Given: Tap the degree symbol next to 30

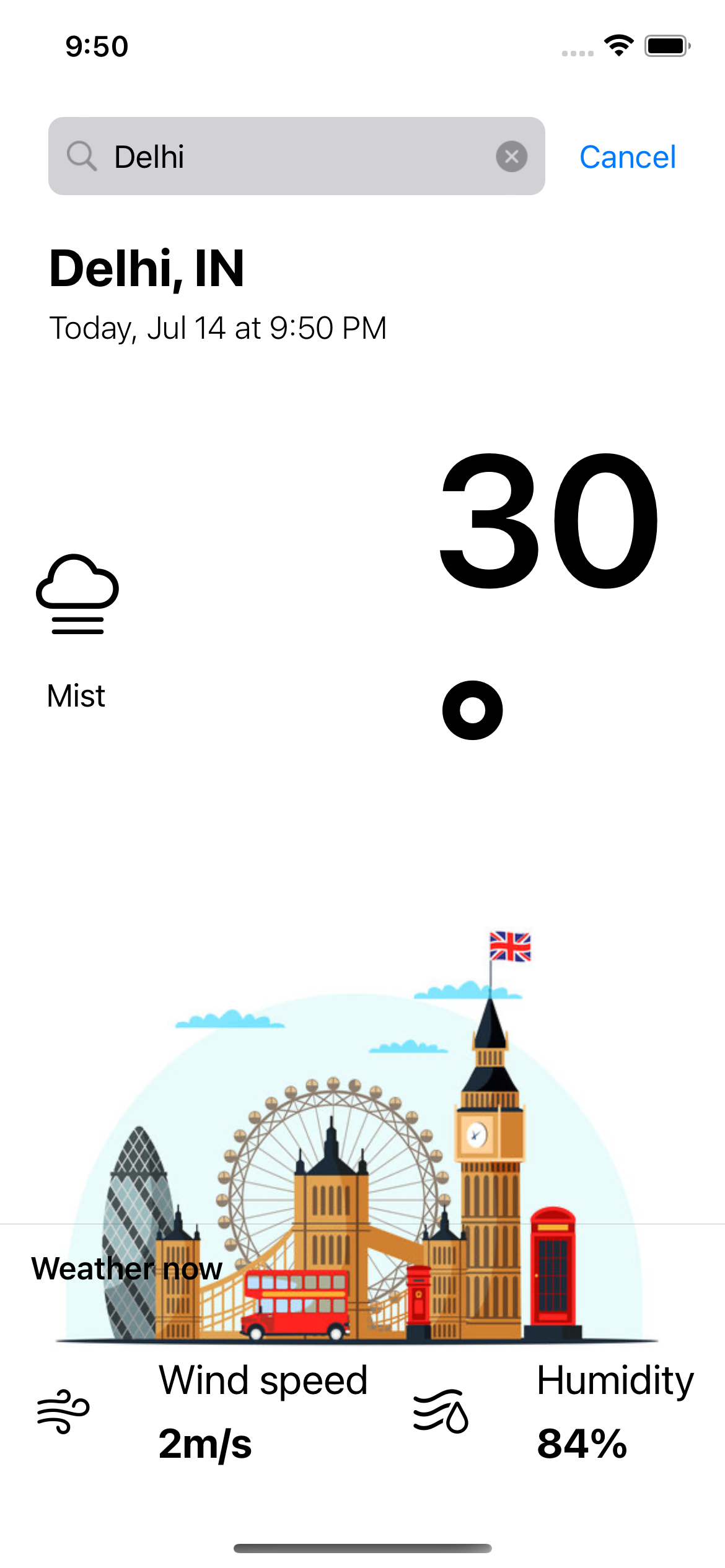Looking at the screenshot, I should point(473,709).
